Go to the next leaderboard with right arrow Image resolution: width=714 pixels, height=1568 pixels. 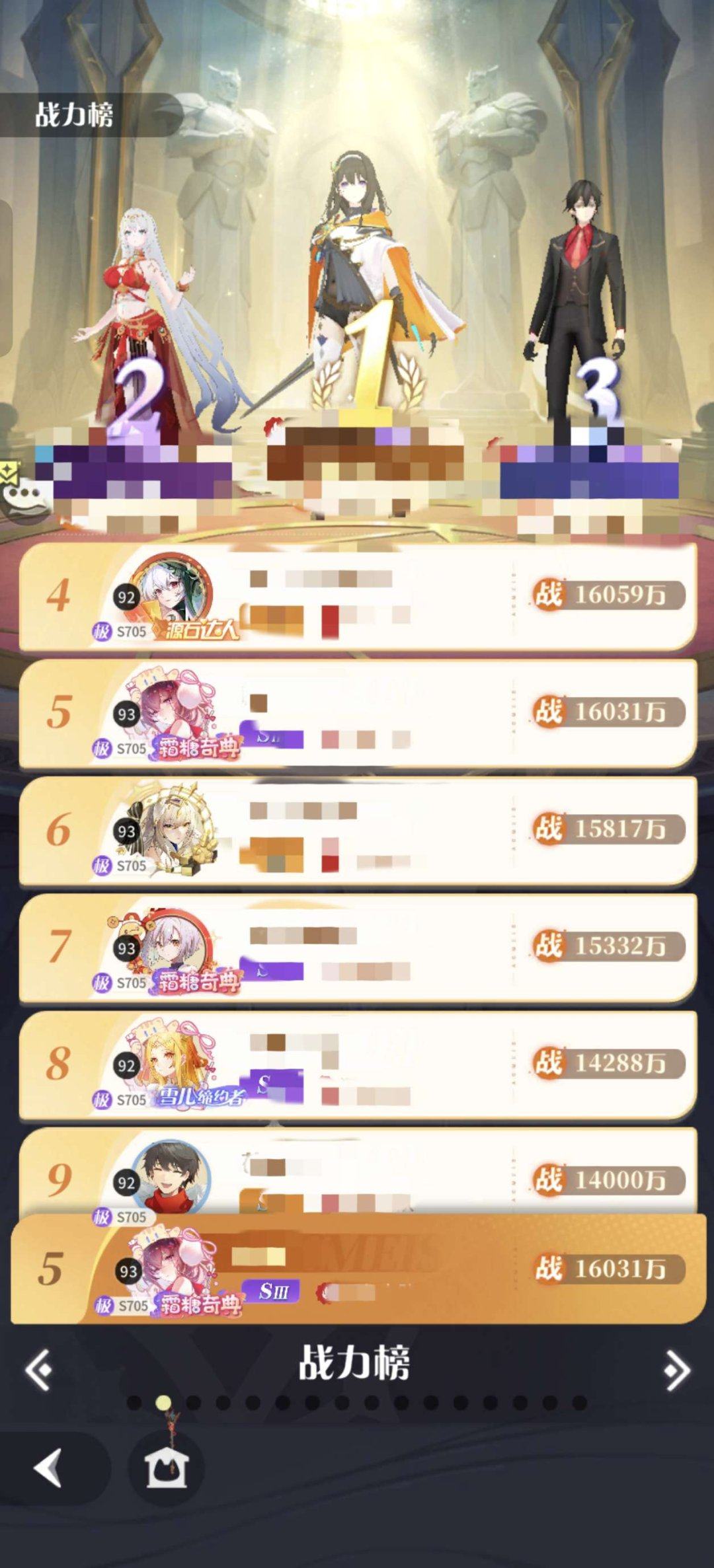[x=676, y=1370]
